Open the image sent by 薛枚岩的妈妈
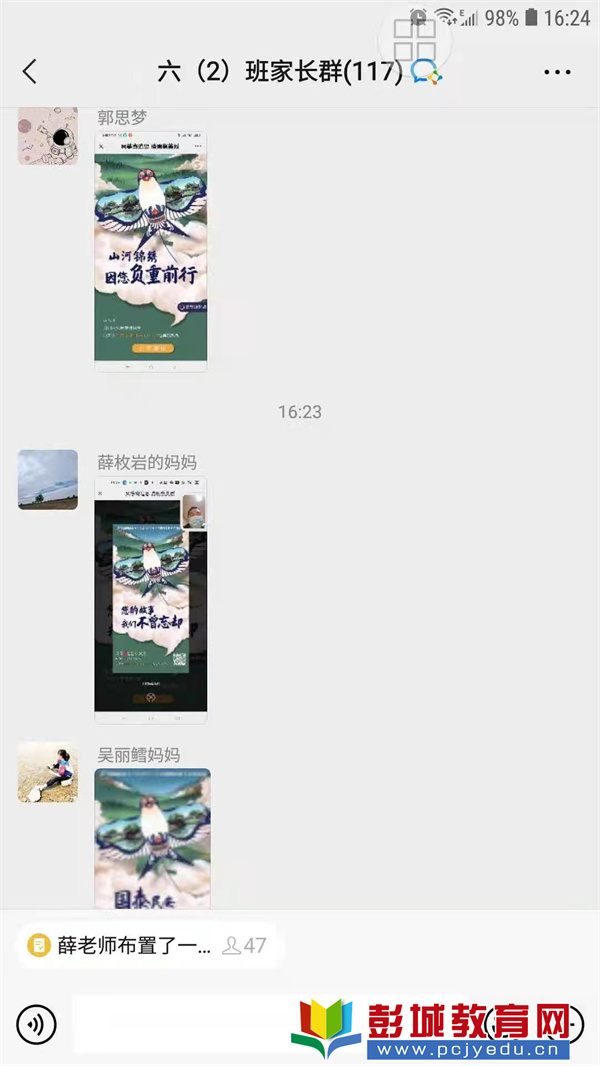This screenshot has height=1066, width=600. pyautogui.click(x=151, y=600)
